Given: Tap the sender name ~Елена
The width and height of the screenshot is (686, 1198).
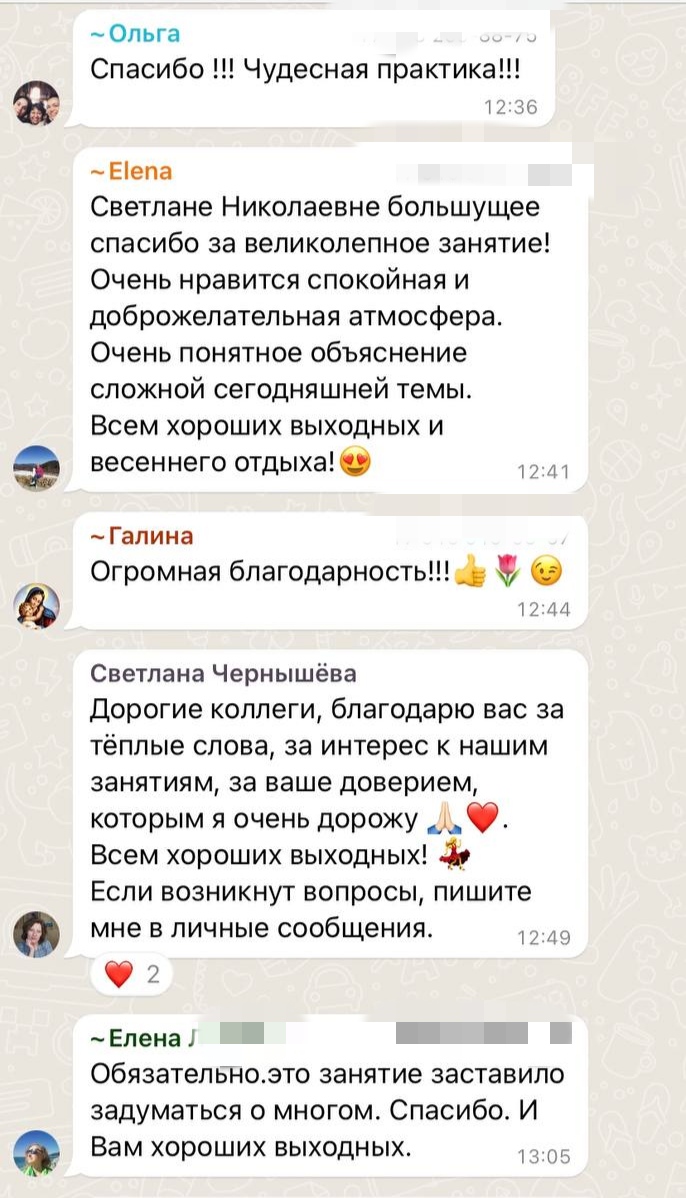Looking at the screenshot, I should pyautogui.click(x=136, y=1038).
